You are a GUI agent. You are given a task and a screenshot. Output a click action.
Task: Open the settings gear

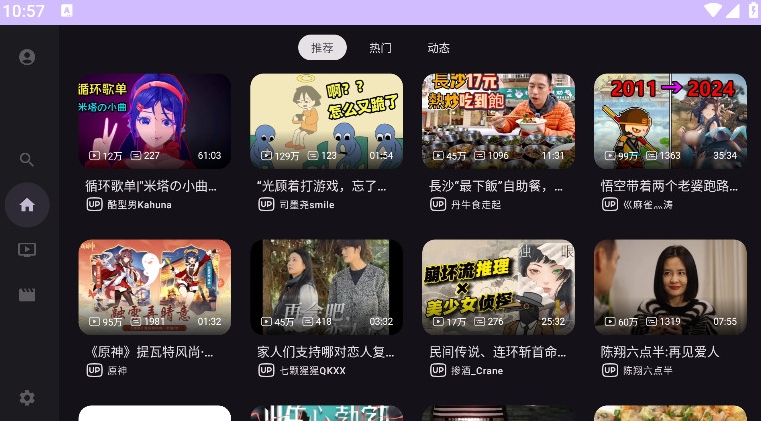27,397
